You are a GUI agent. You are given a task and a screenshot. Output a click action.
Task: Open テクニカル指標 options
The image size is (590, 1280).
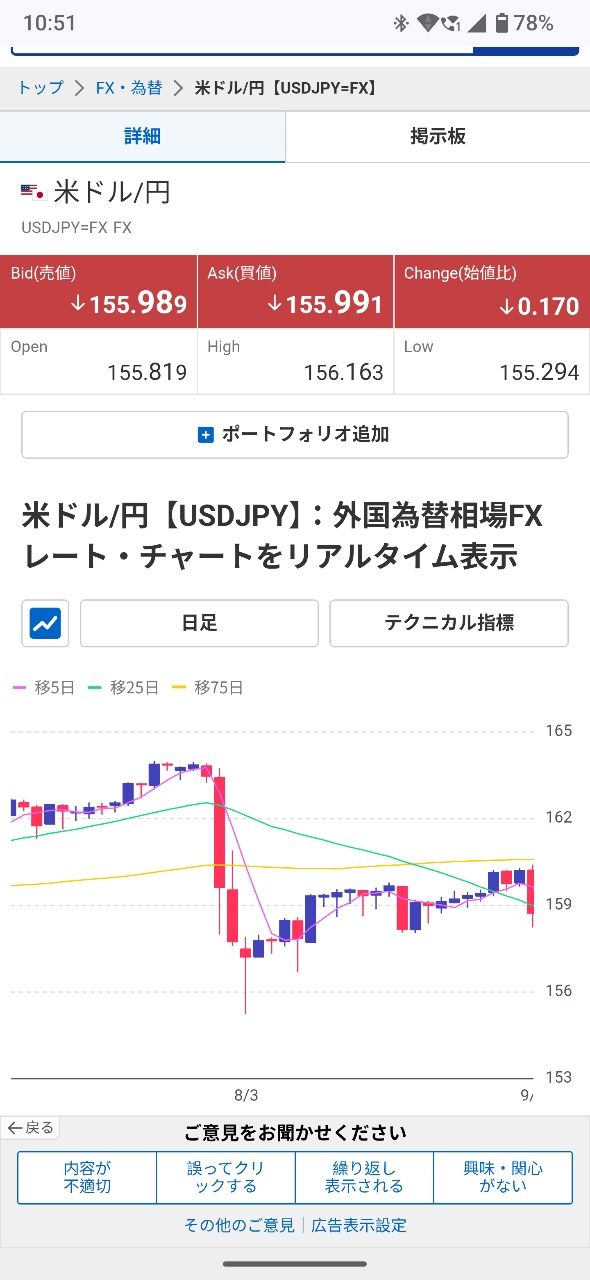coord(449,623)
